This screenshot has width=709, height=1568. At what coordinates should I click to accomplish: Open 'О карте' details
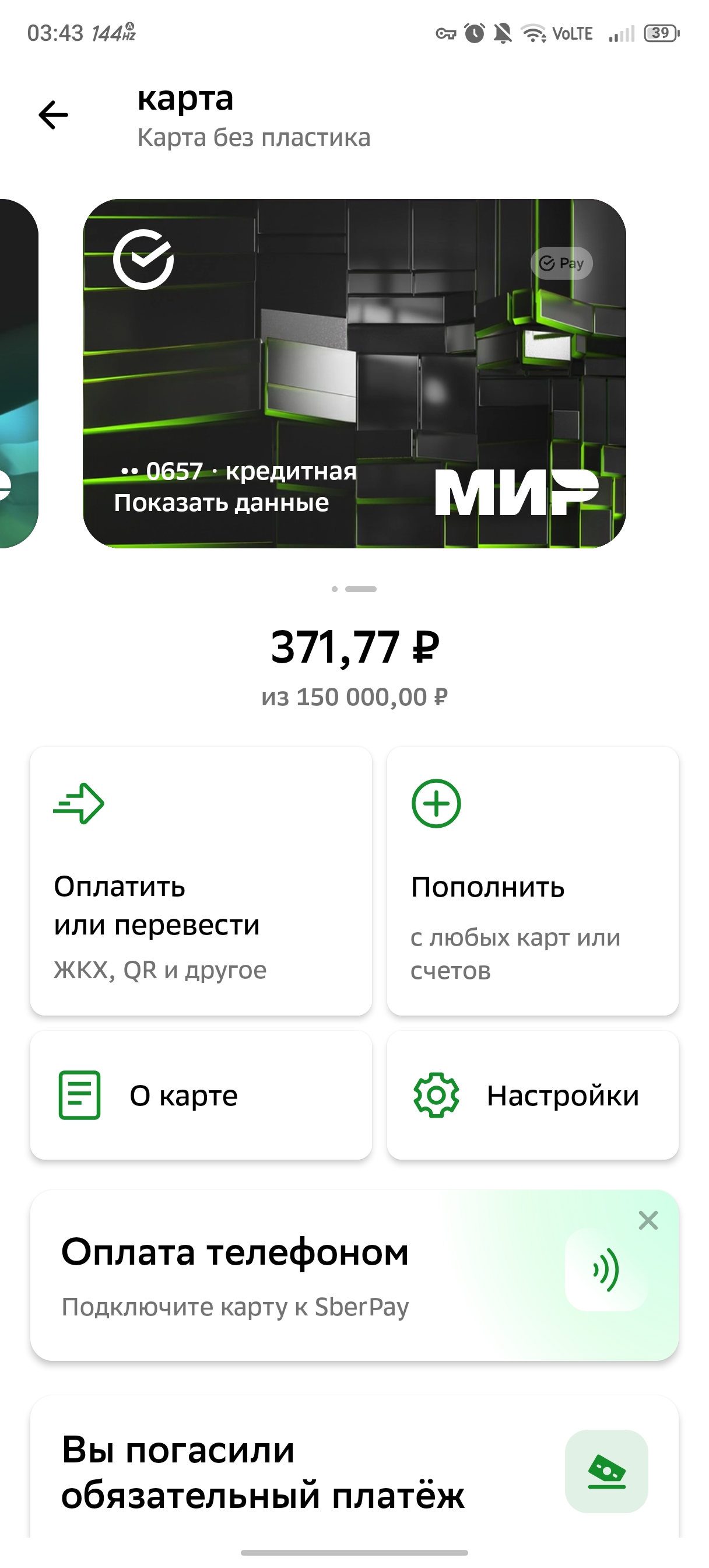[x=201, y=1095]
